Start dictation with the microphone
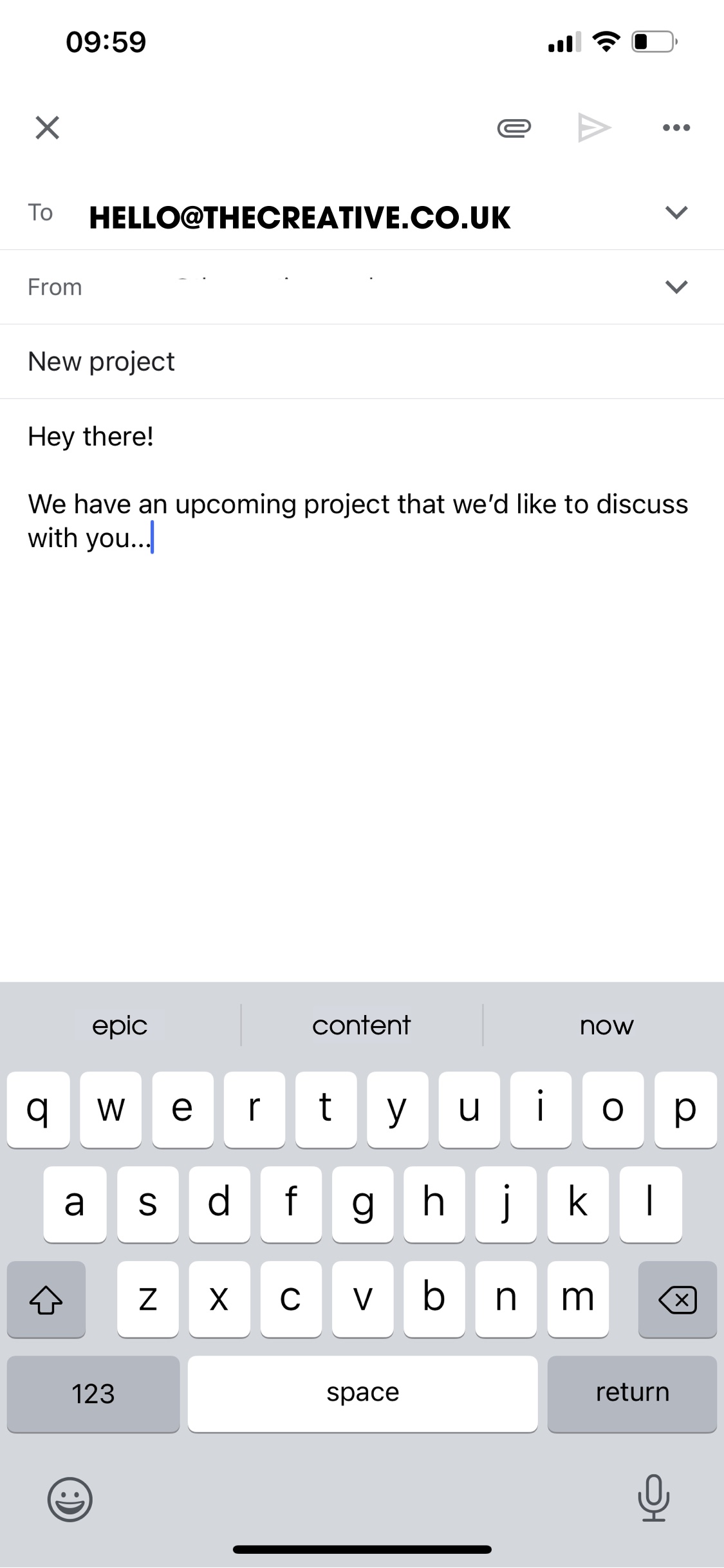The image size is (724, 1568). tap(654, 1498)
